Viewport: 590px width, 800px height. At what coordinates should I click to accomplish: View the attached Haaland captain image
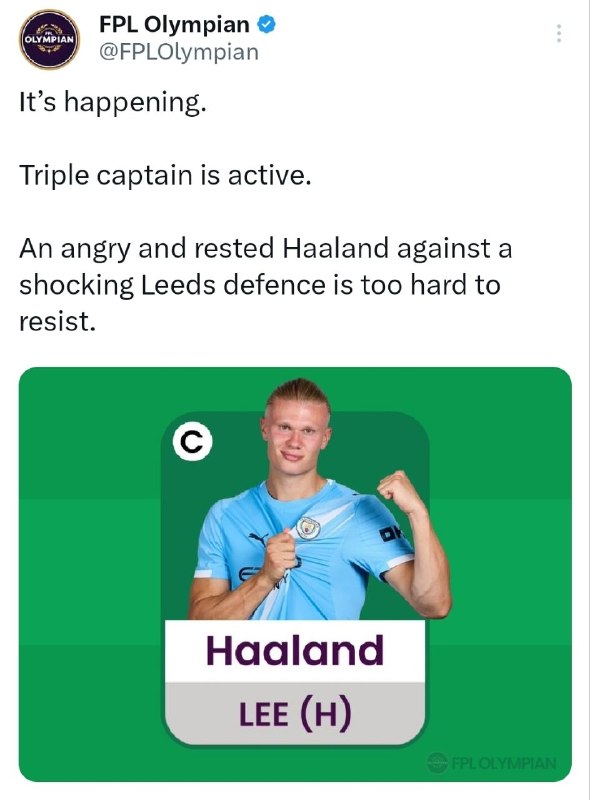[295, 574]
